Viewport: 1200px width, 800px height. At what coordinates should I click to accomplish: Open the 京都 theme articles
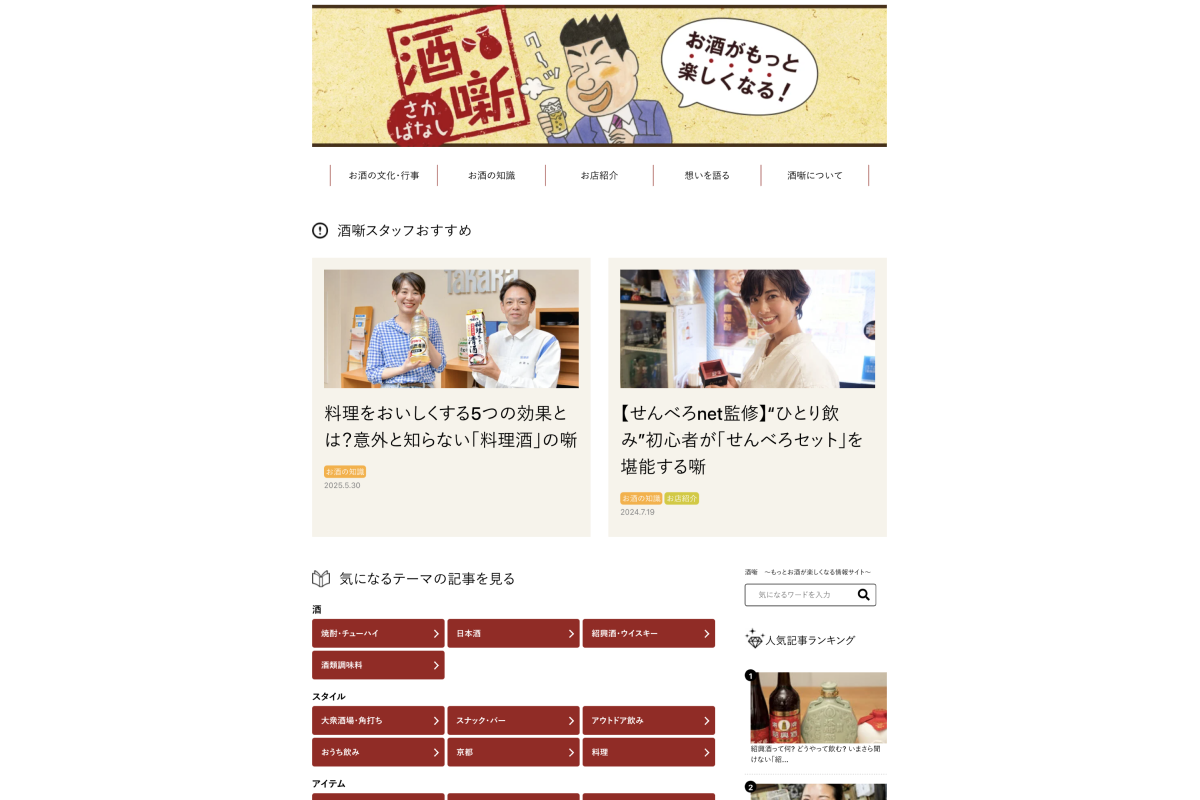513,752
